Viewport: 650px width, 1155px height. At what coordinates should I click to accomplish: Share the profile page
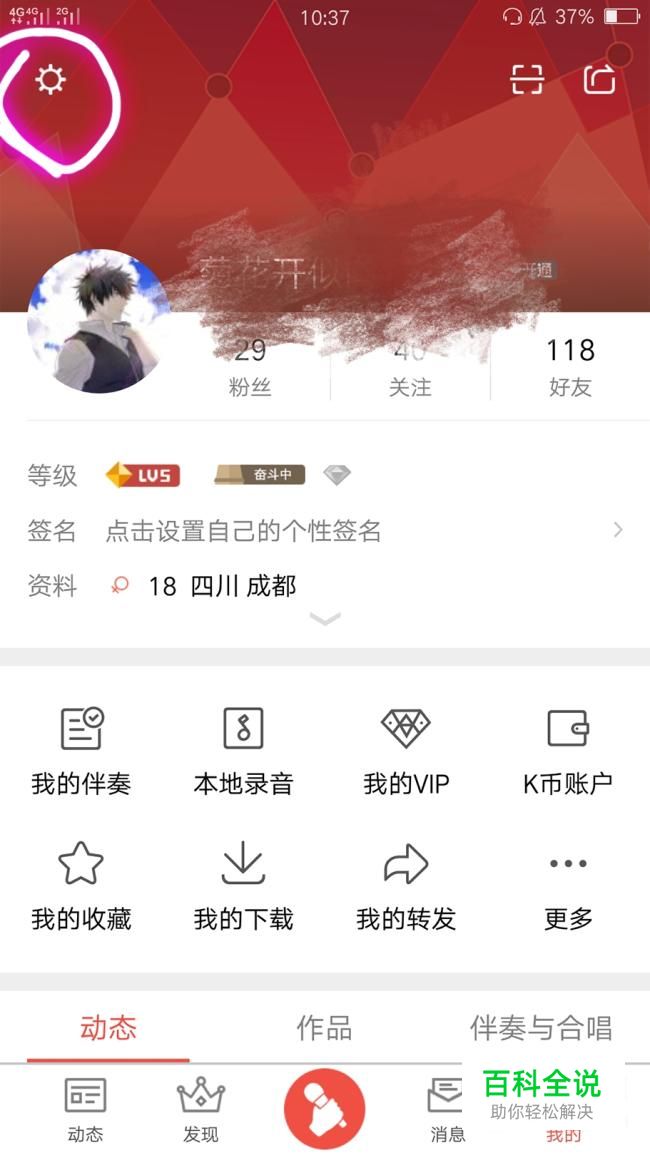[599, 79]
